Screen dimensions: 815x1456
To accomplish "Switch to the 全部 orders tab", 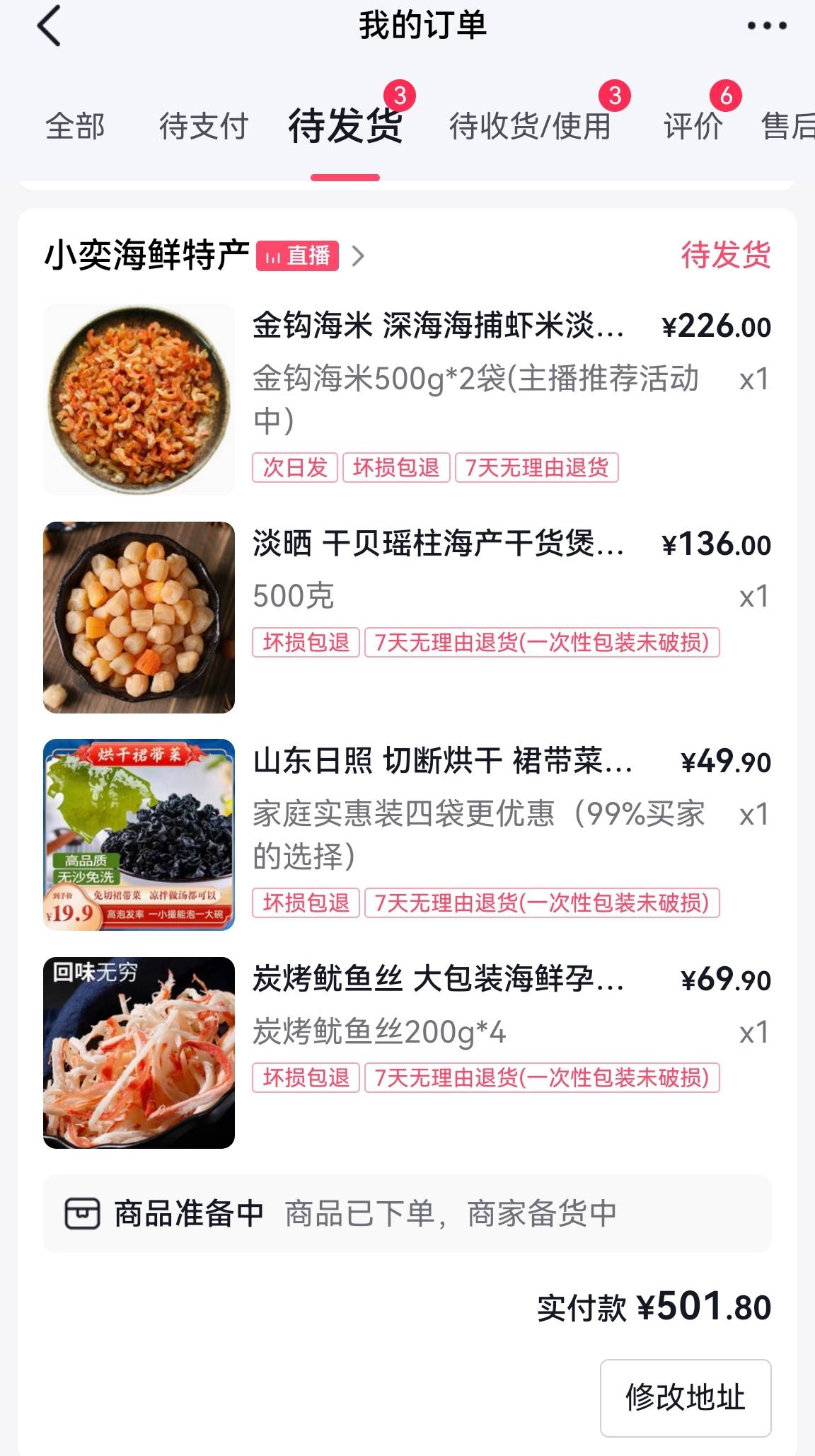I will 74,126.
